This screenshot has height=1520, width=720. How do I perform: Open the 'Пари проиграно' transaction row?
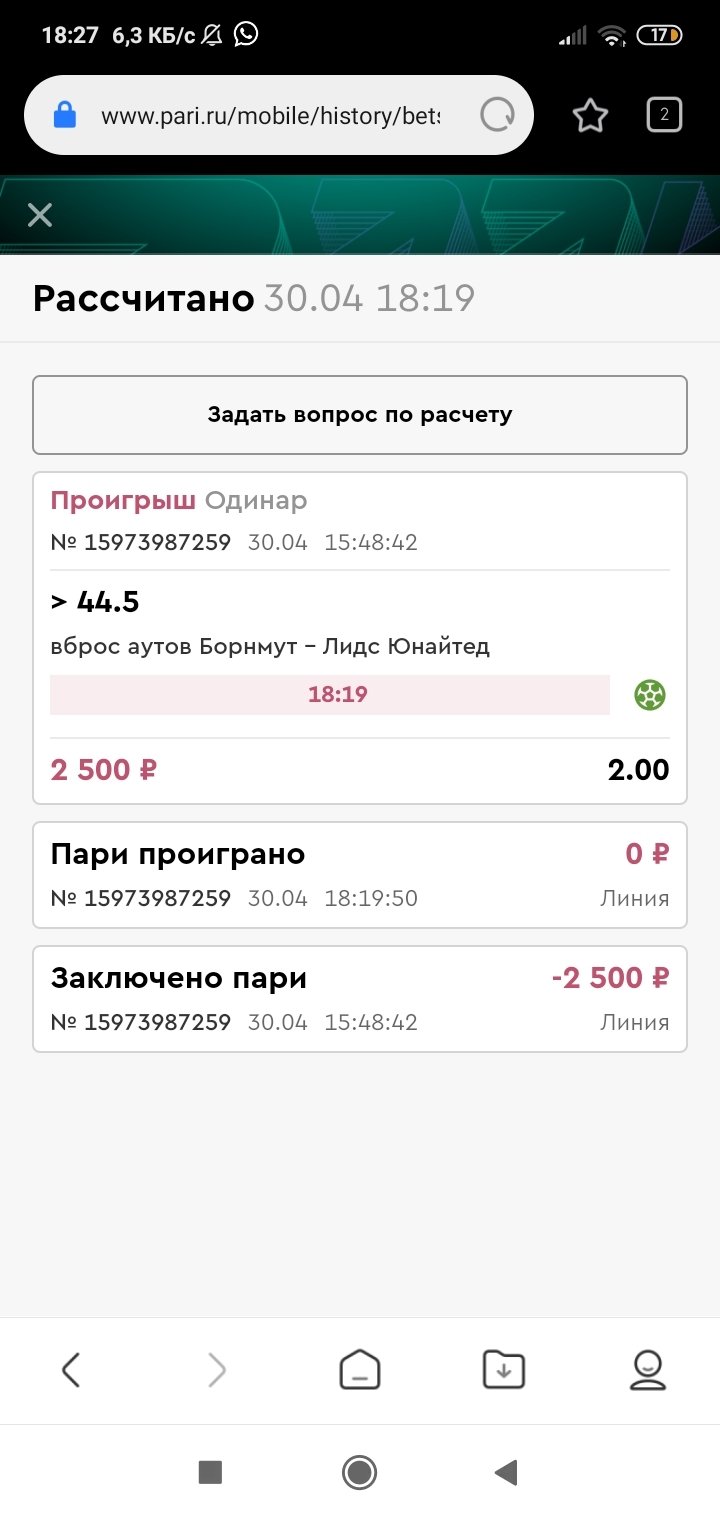[x=360, y=875]
